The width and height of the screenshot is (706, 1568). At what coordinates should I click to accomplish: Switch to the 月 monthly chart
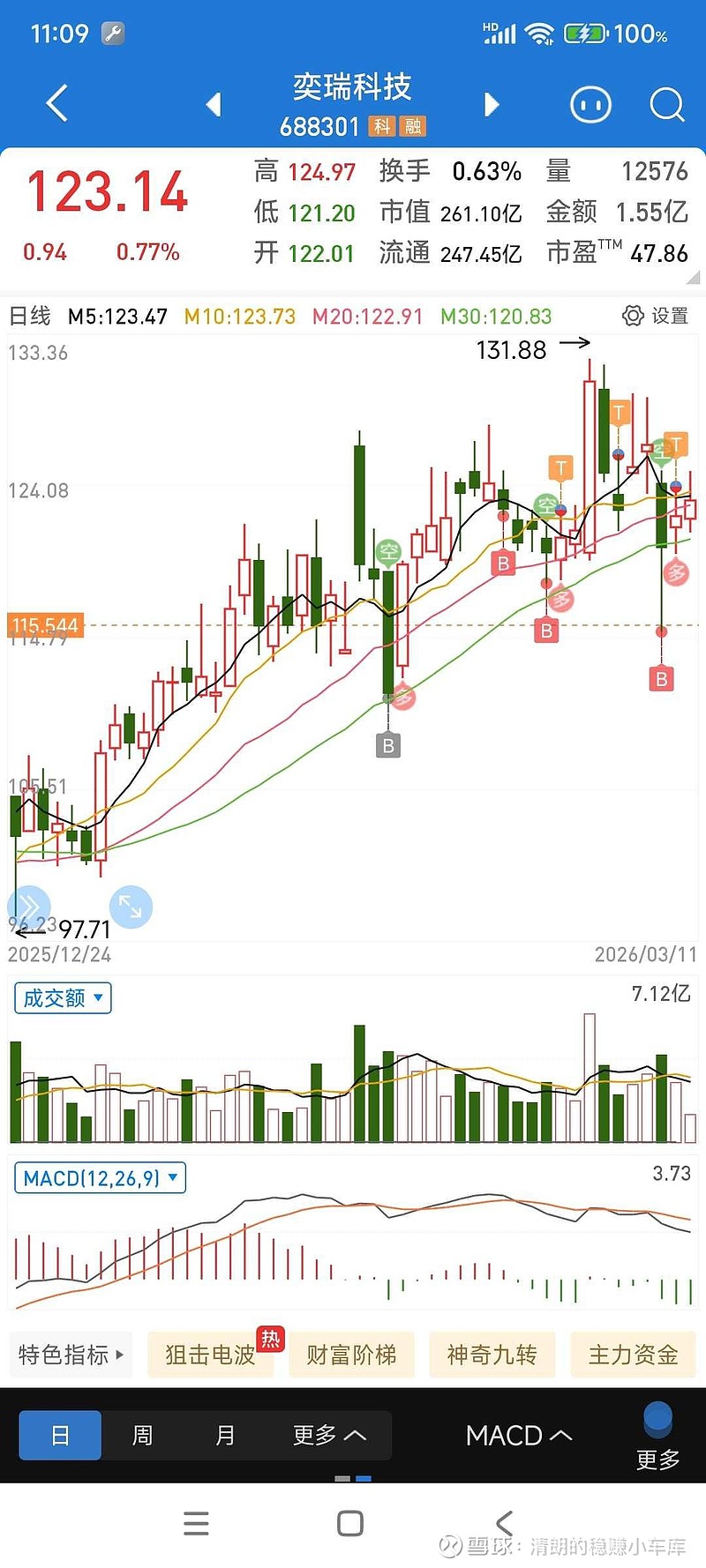(x=225, y=1436)
